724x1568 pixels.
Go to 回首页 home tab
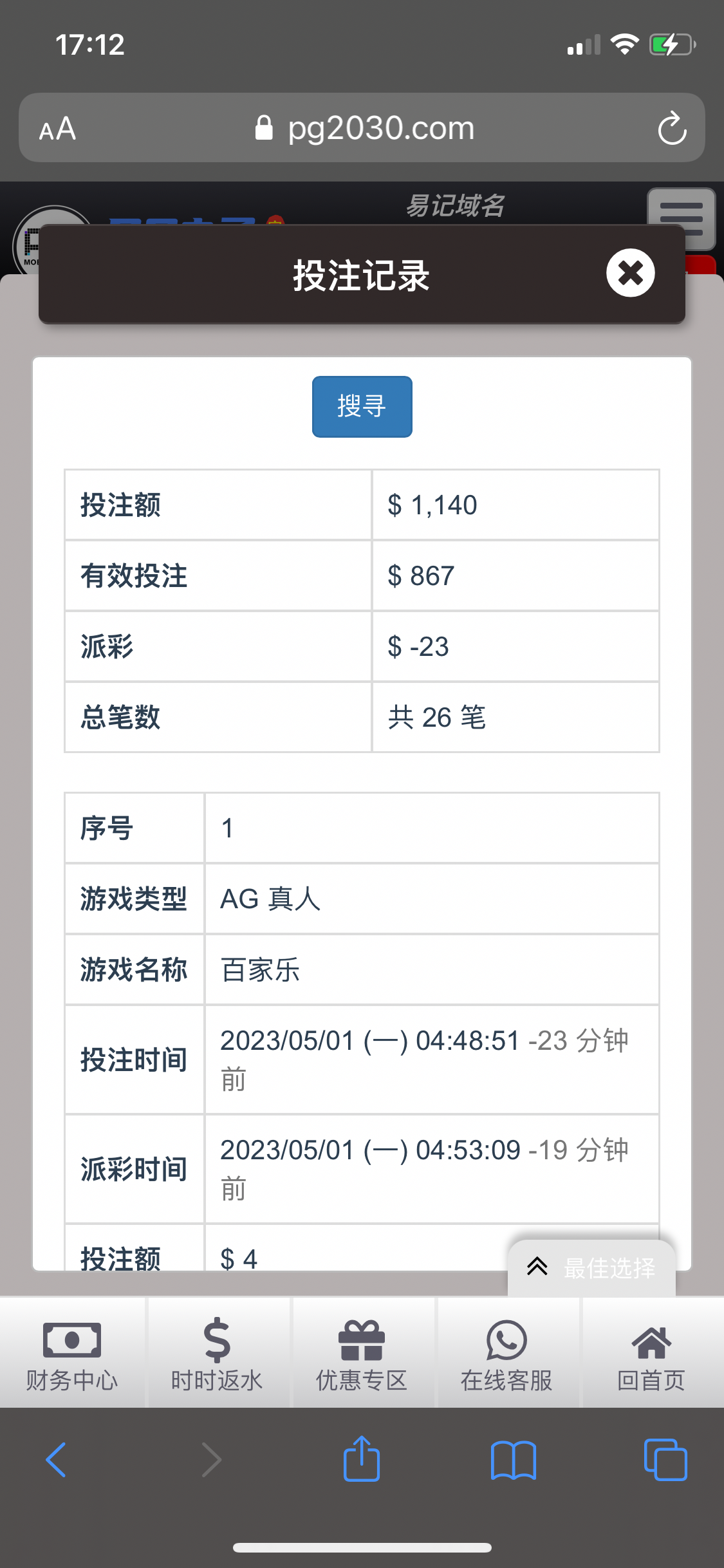click(x=651, y=1352)
